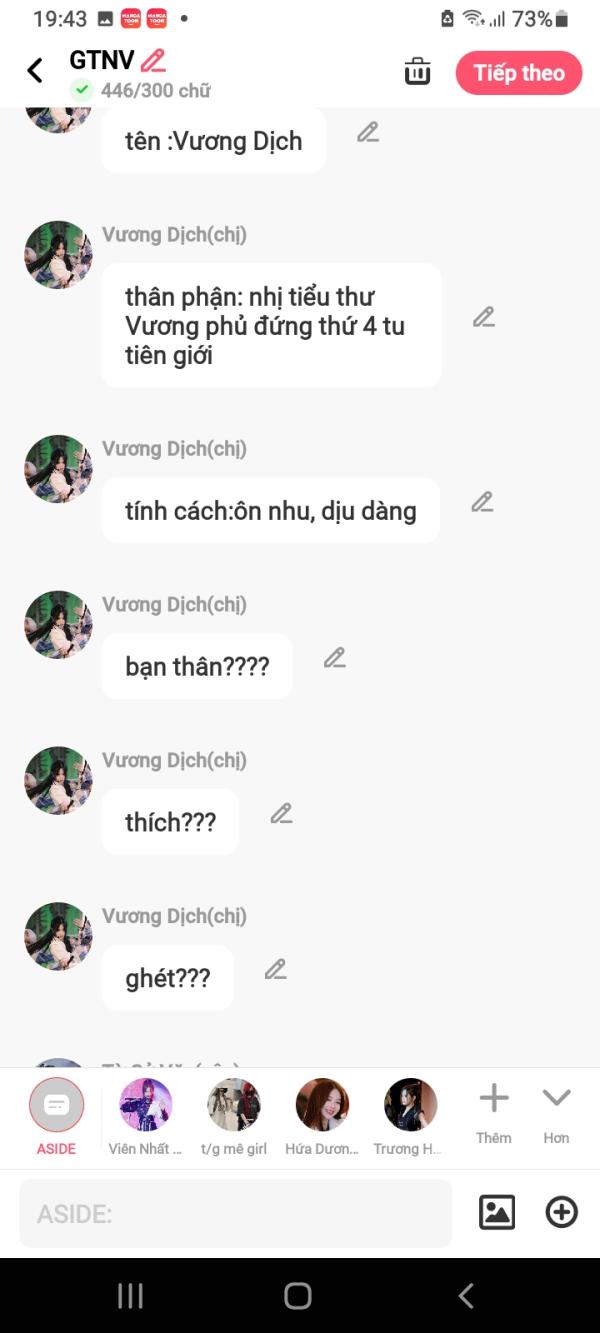Image resolution: width=600 pixels, height=1333 pixels.
Task: Select the ASIDE narrator option
Action: [x=57, y=1106]
